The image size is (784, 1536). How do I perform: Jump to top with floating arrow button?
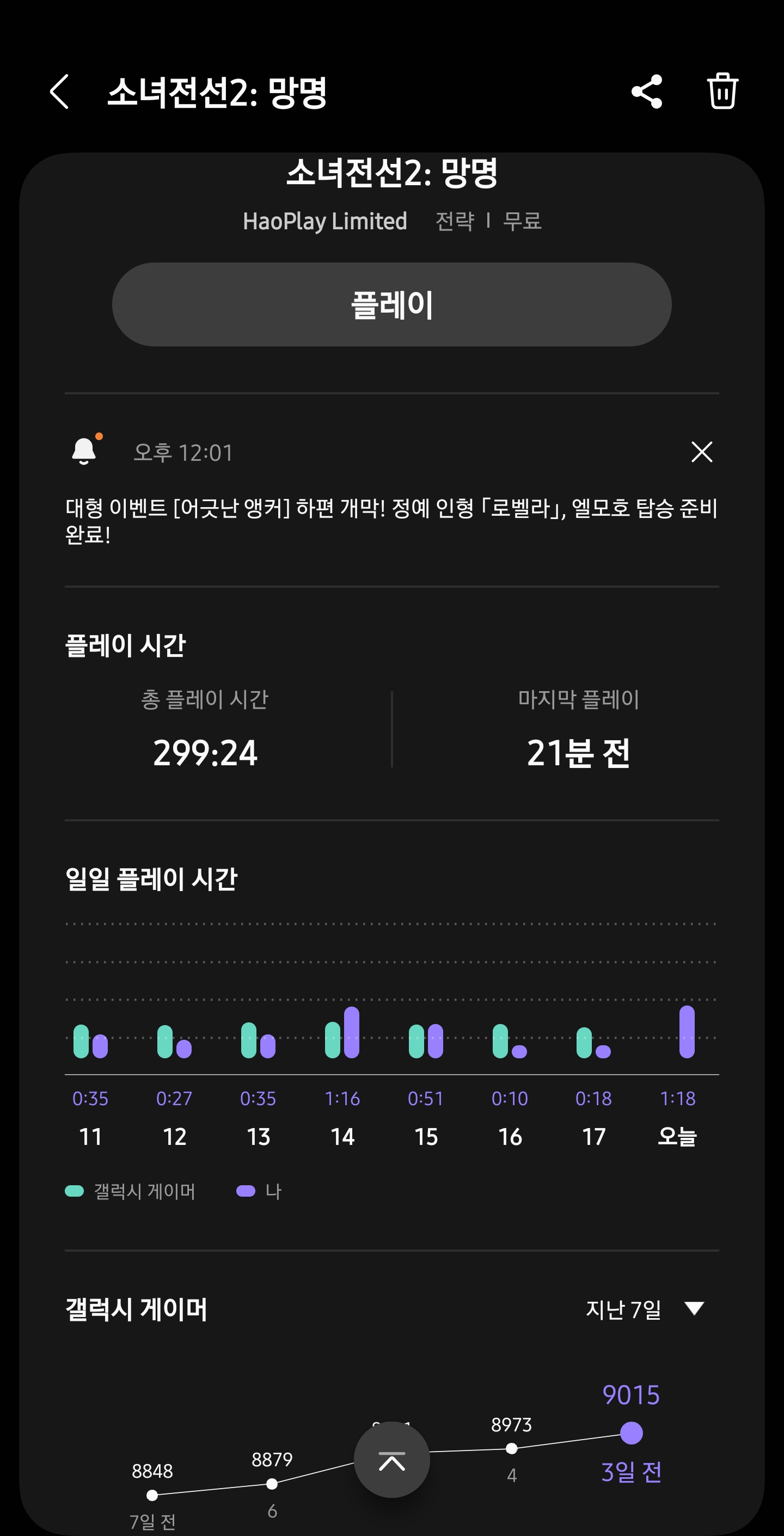point(391,1460)
